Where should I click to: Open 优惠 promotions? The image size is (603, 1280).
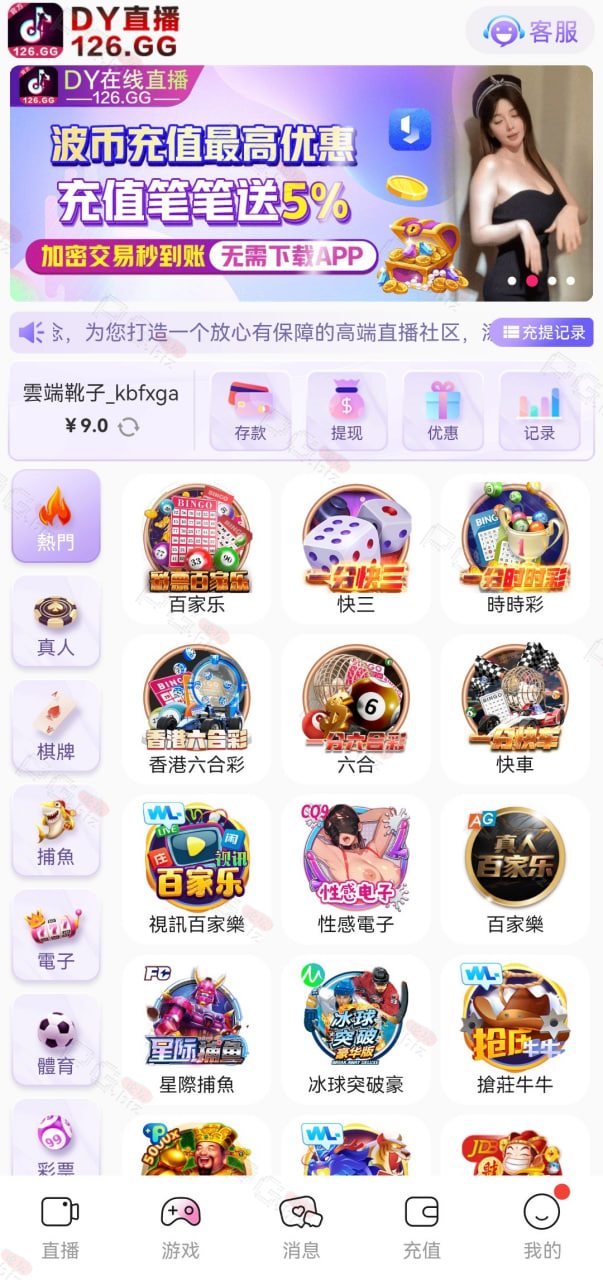click(443, 411)
